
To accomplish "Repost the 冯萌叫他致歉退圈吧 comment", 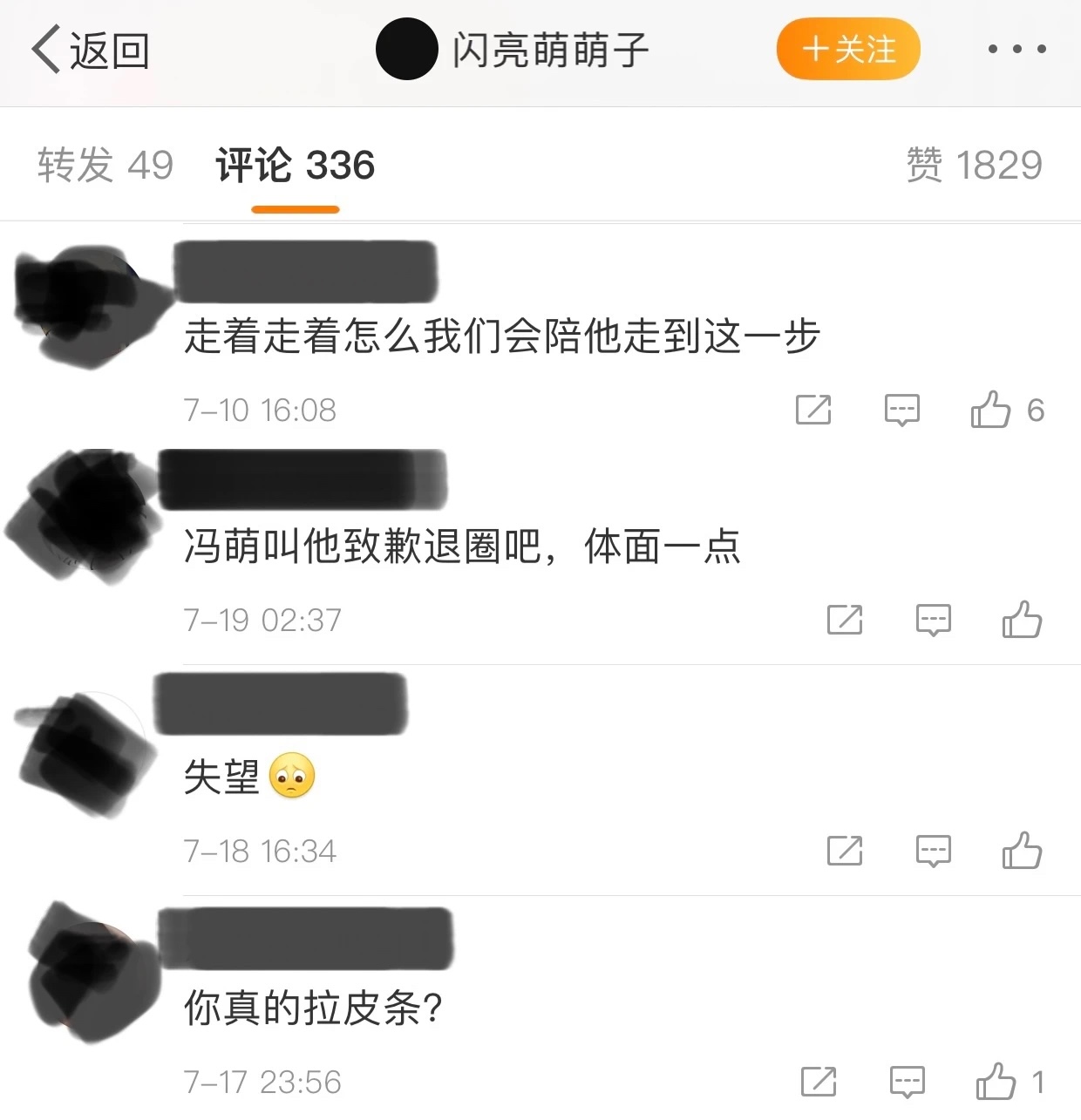I will 844,621.
